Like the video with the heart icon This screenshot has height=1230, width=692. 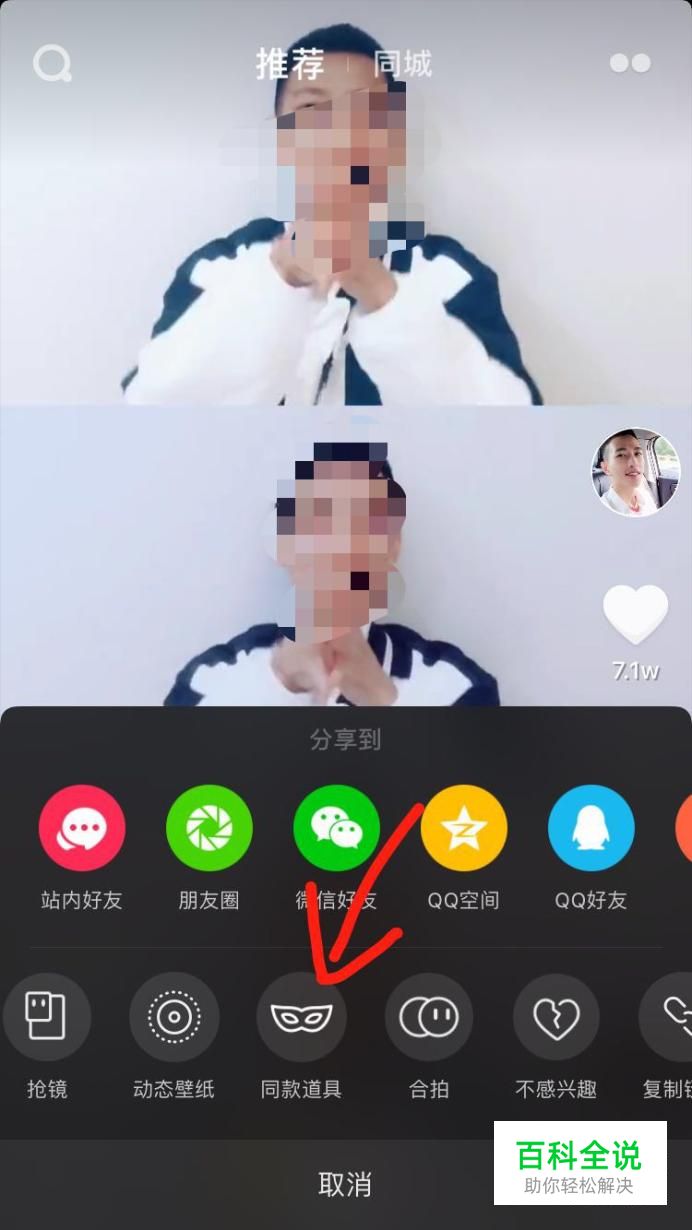(636, 615)
